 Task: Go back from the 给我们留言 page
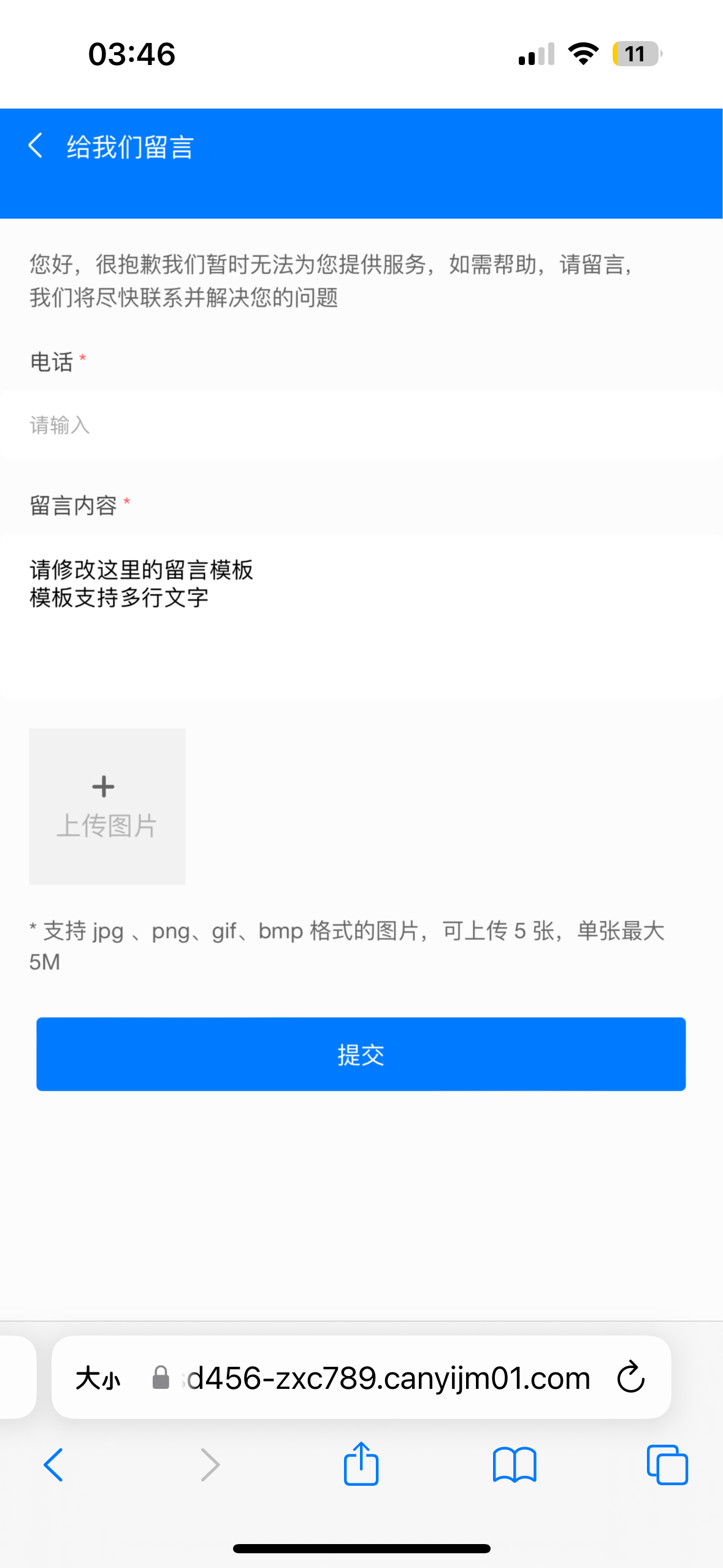coord(36,146)
